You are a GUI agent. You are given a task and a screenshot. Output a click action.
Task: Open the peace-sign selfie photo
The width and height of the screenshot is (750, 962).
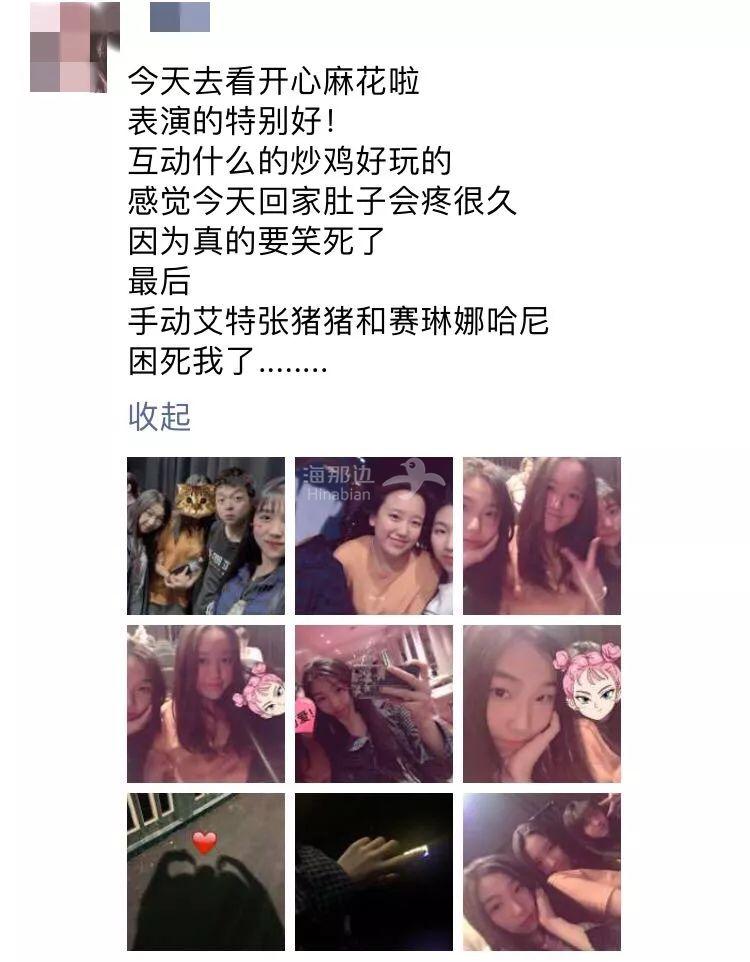click(x=541, y=536)
